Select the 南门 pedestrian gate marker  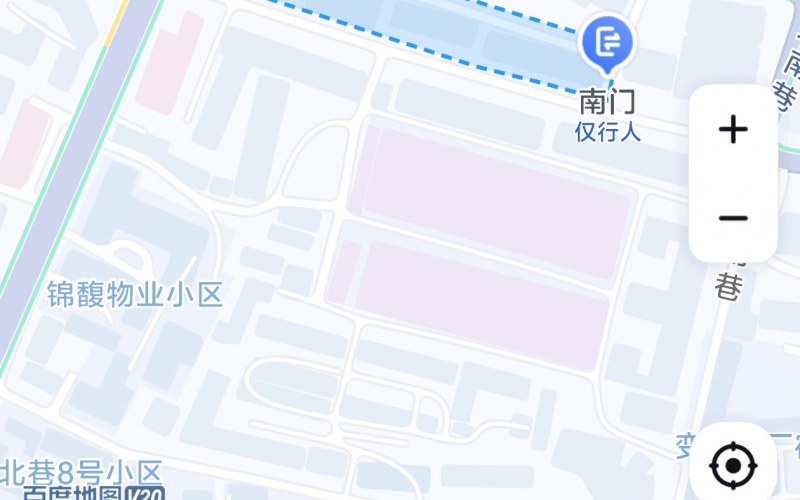click(x=606, y=44)
